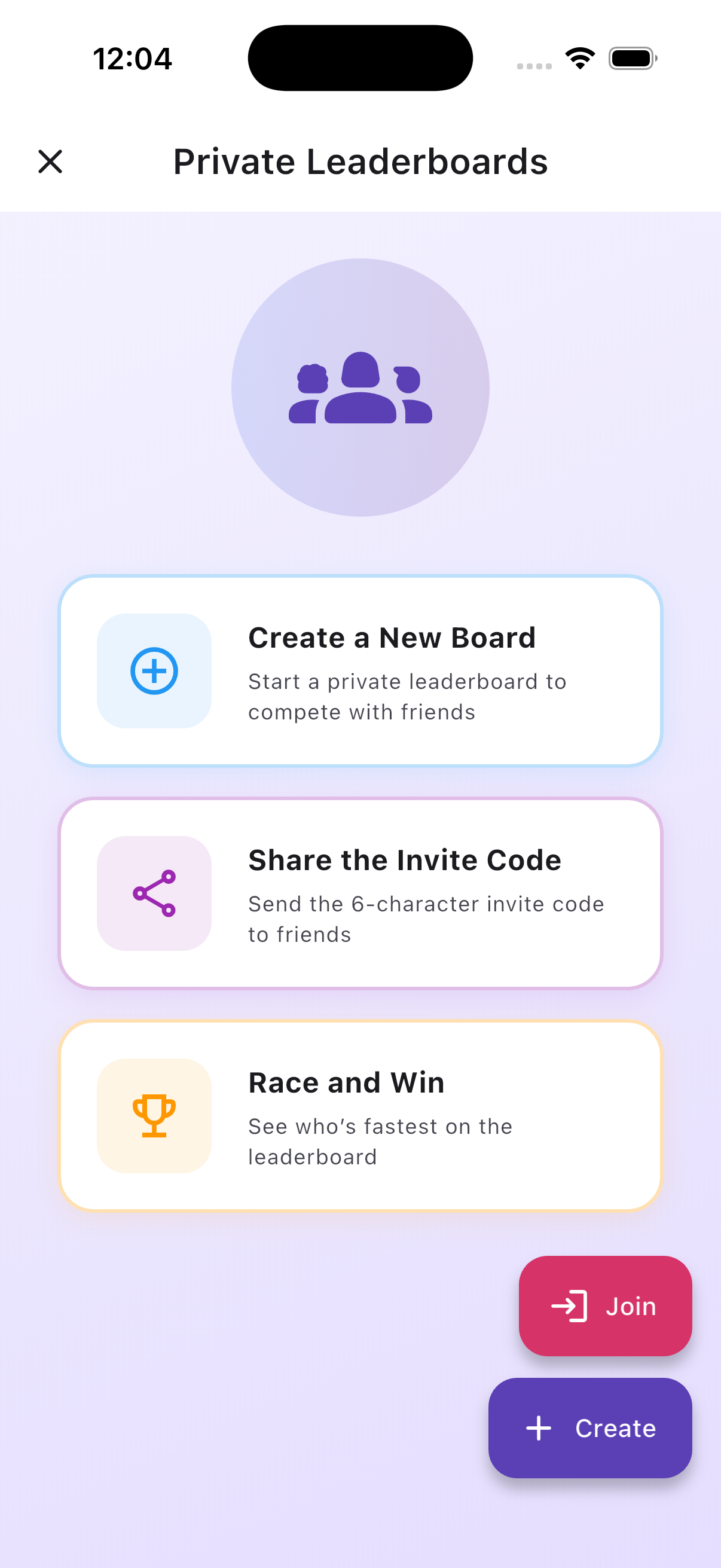This screenshot has height=1568, width=721.
Task: Tap the clock showing 12:04
Action: pos(132,58)
